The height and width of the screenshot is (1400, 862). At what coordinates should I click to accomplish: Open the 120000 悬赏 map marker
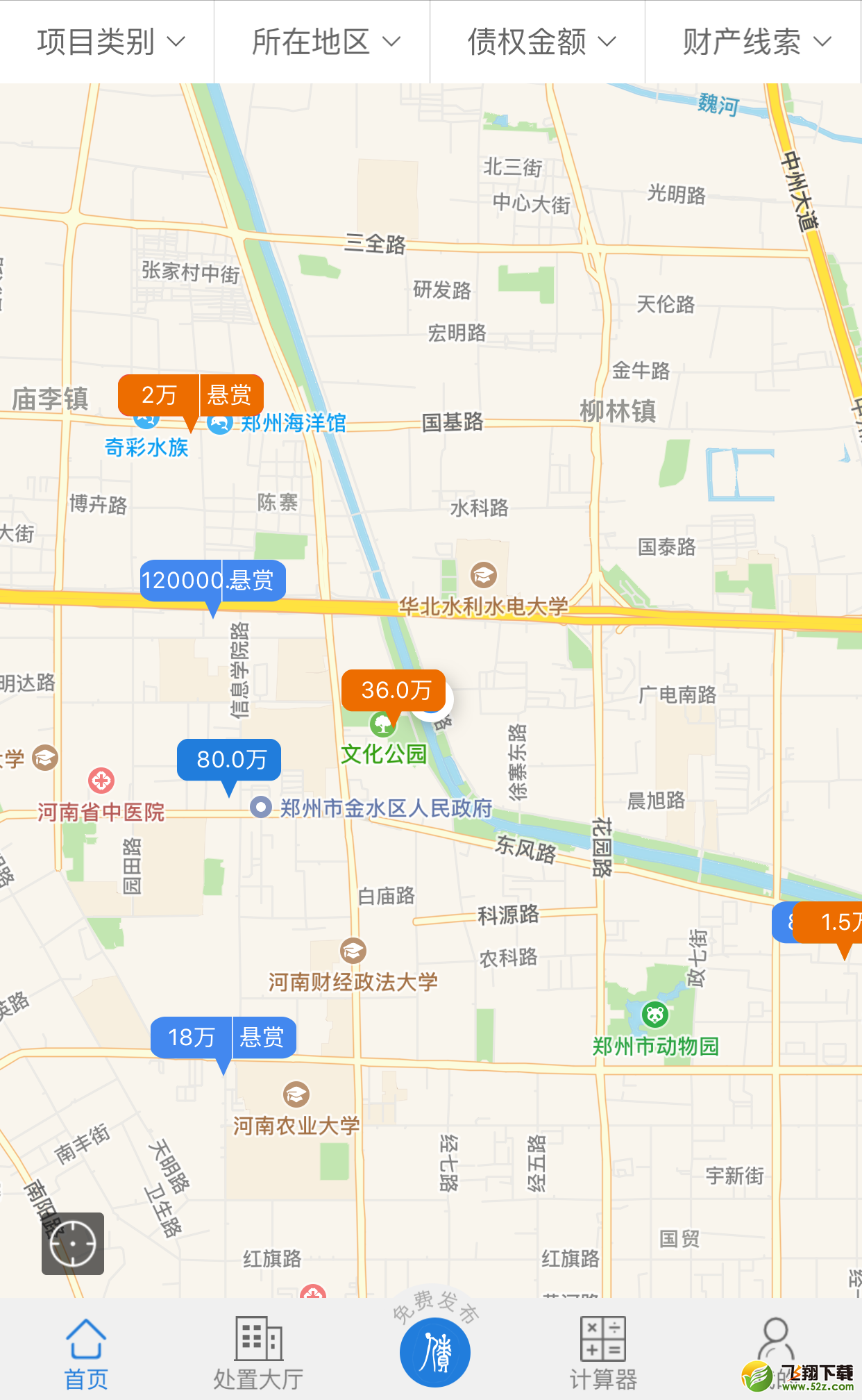pos(212,581)
